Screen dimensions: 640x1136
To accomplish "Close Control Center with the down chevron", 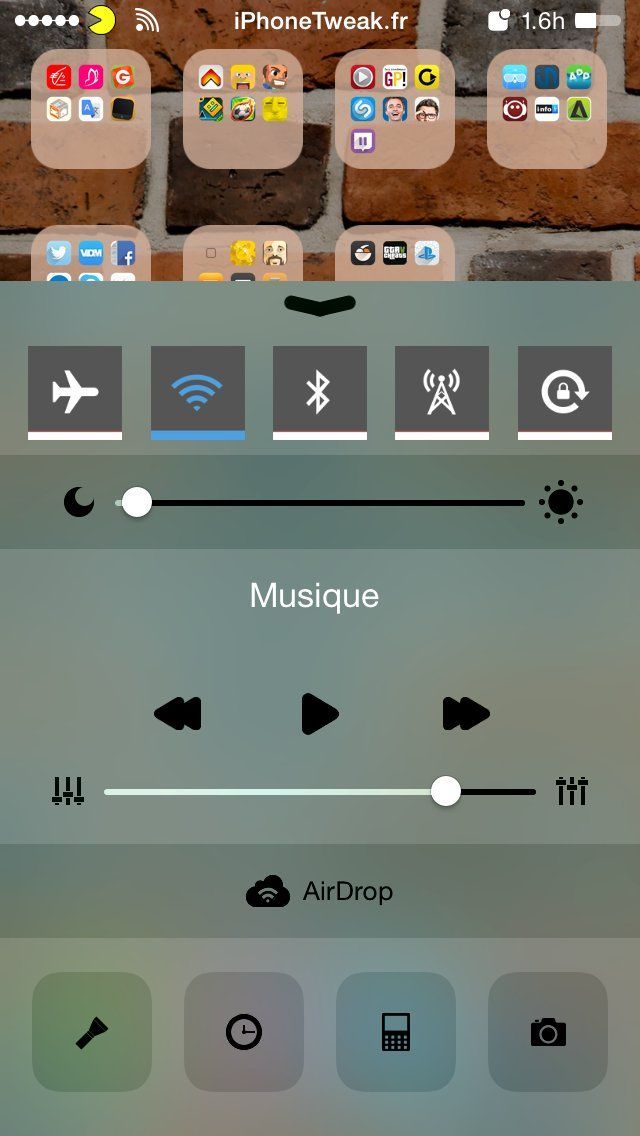I will pos(319,305).
